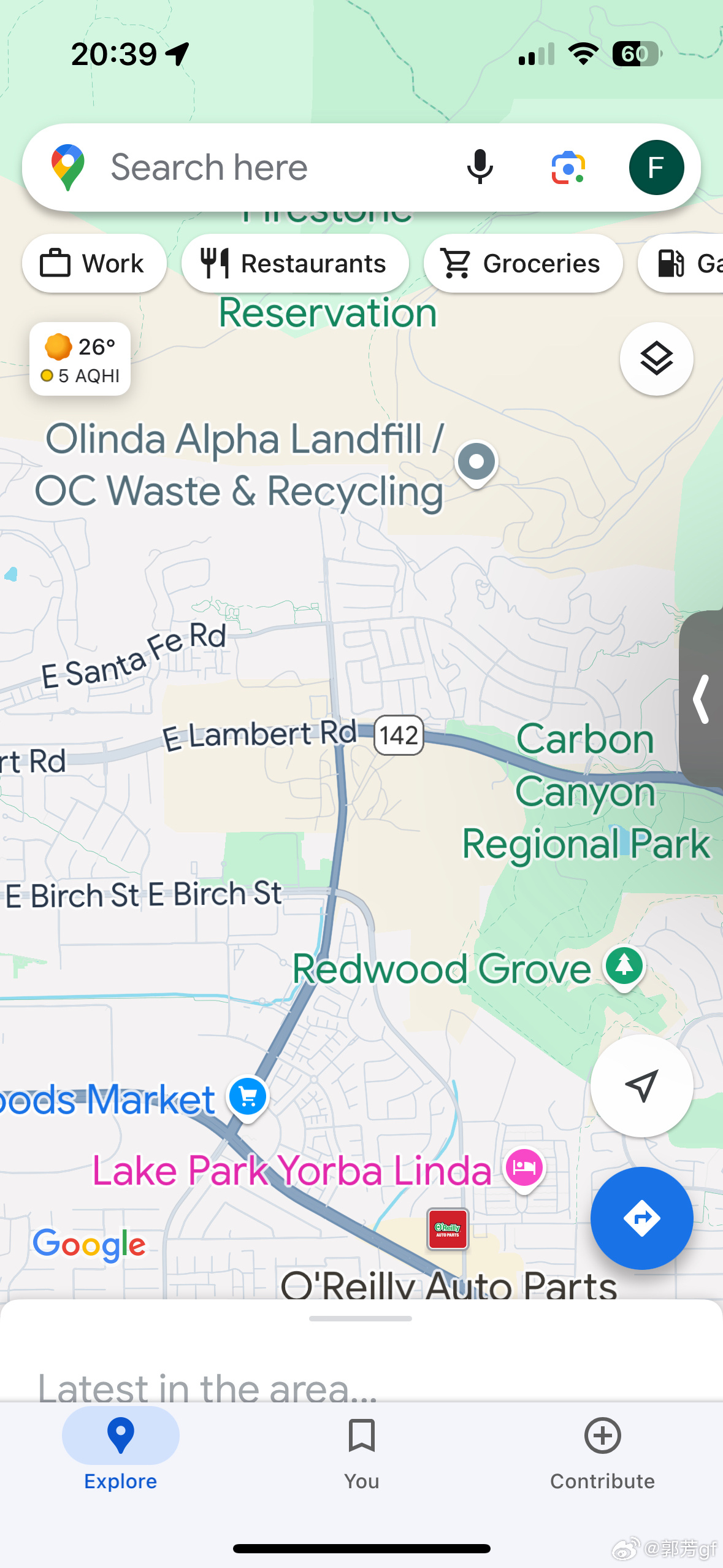Tap the Olinda Alpha Landfill map pin
723x1568 pixels.
tap(476, 463)
